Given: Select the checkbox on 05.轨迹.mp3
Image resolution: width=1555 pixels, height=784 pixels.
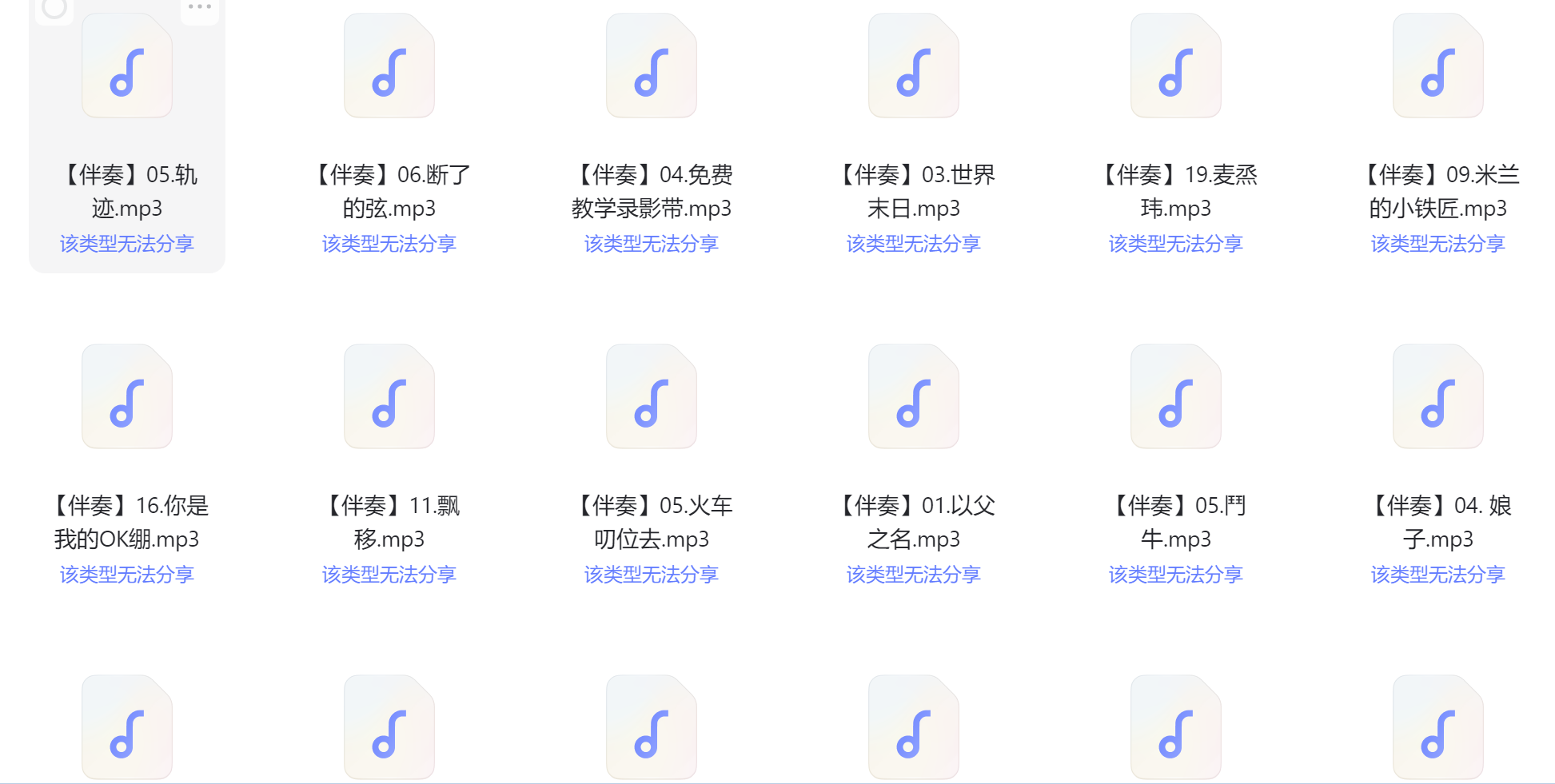Looking at the screenshot, I should click(54, 9).
